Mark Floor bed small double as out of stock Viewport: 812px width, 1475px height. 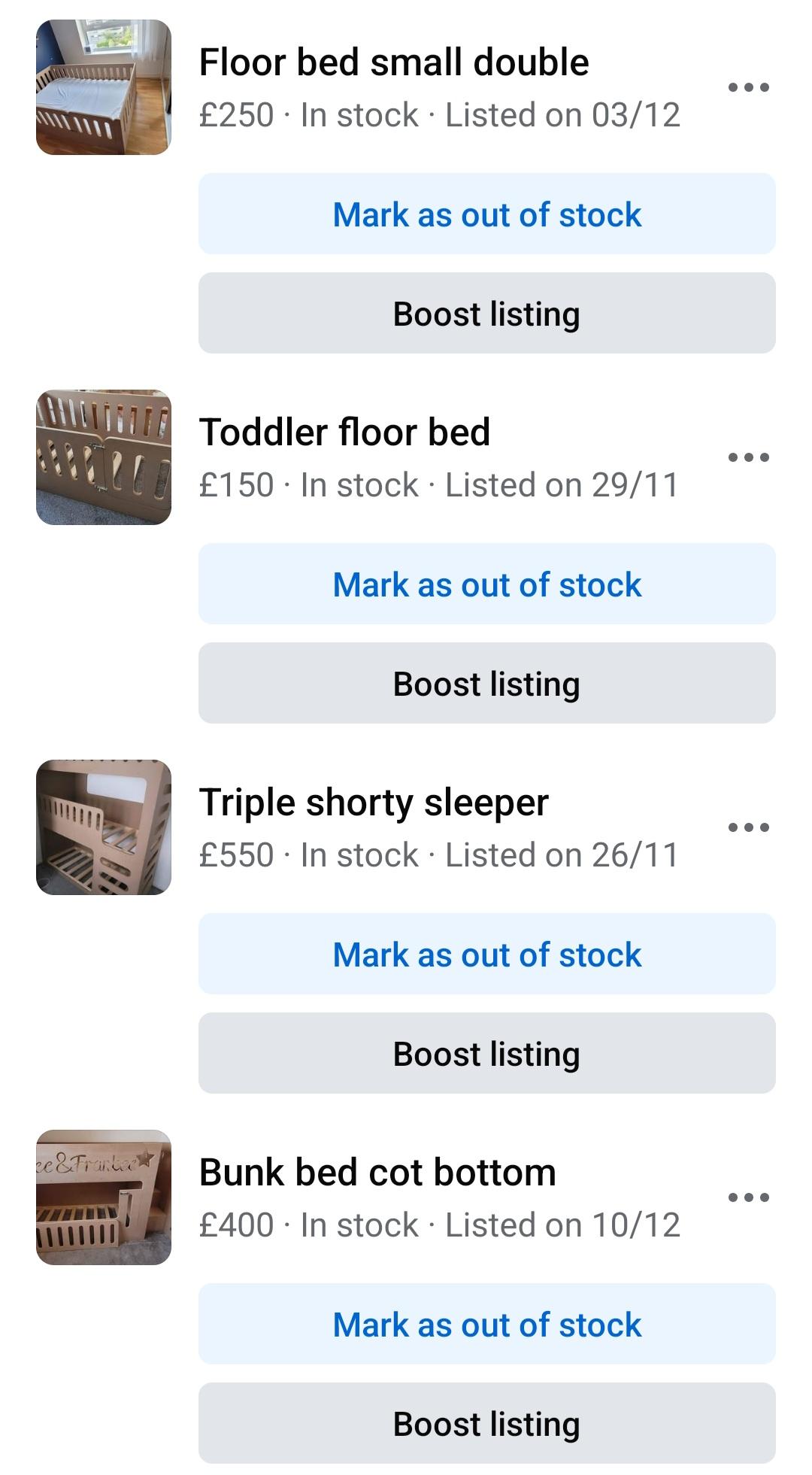coord(487,214)
